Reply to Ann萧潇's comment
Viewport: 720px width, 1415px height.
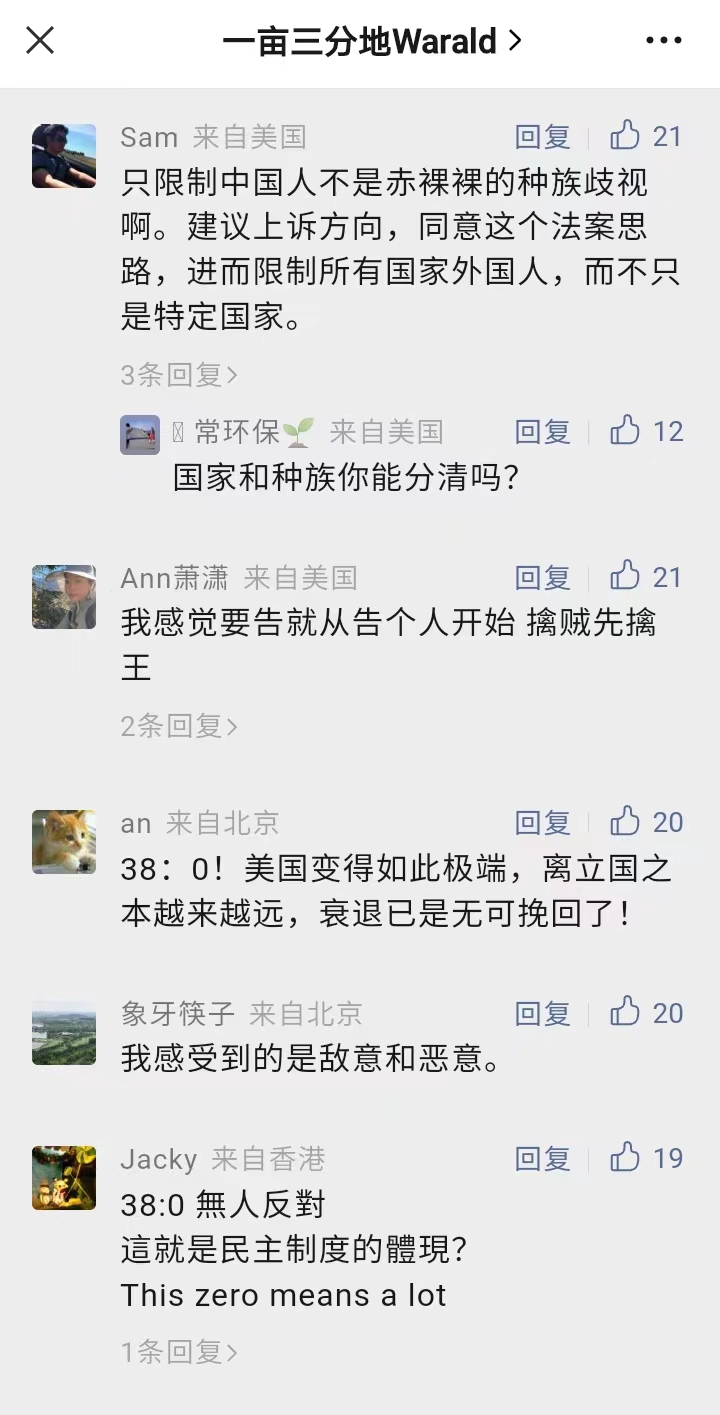(x=543, y=578)
